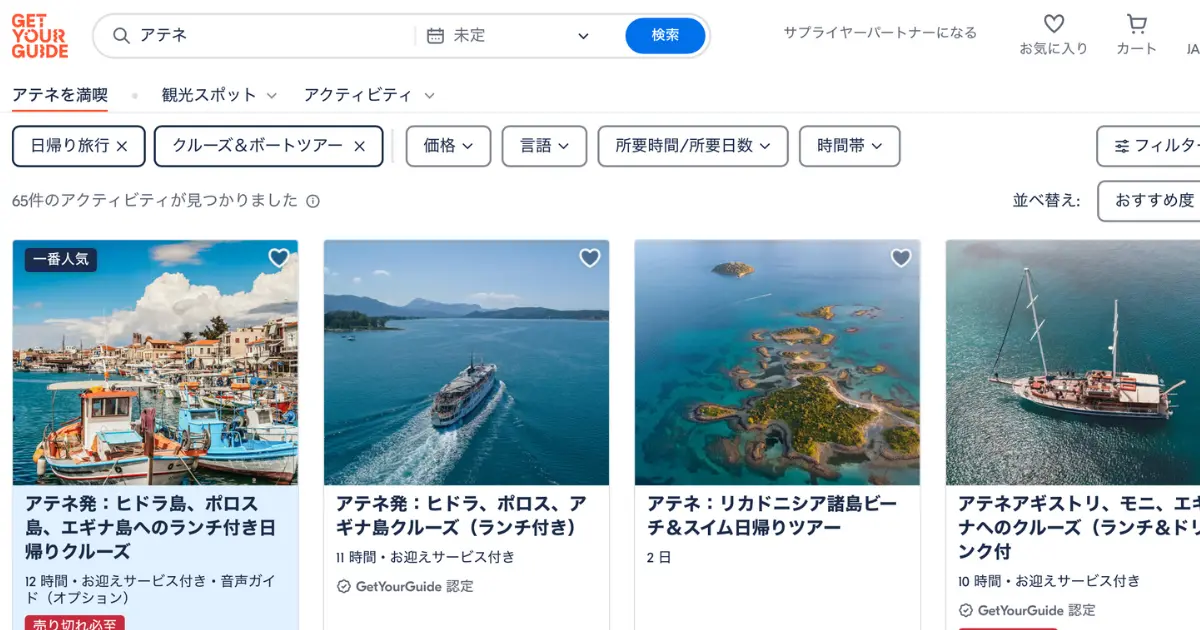1200x630 pixels.
Task: Open the 言語 filter dropdown
Action: point(544,146)
